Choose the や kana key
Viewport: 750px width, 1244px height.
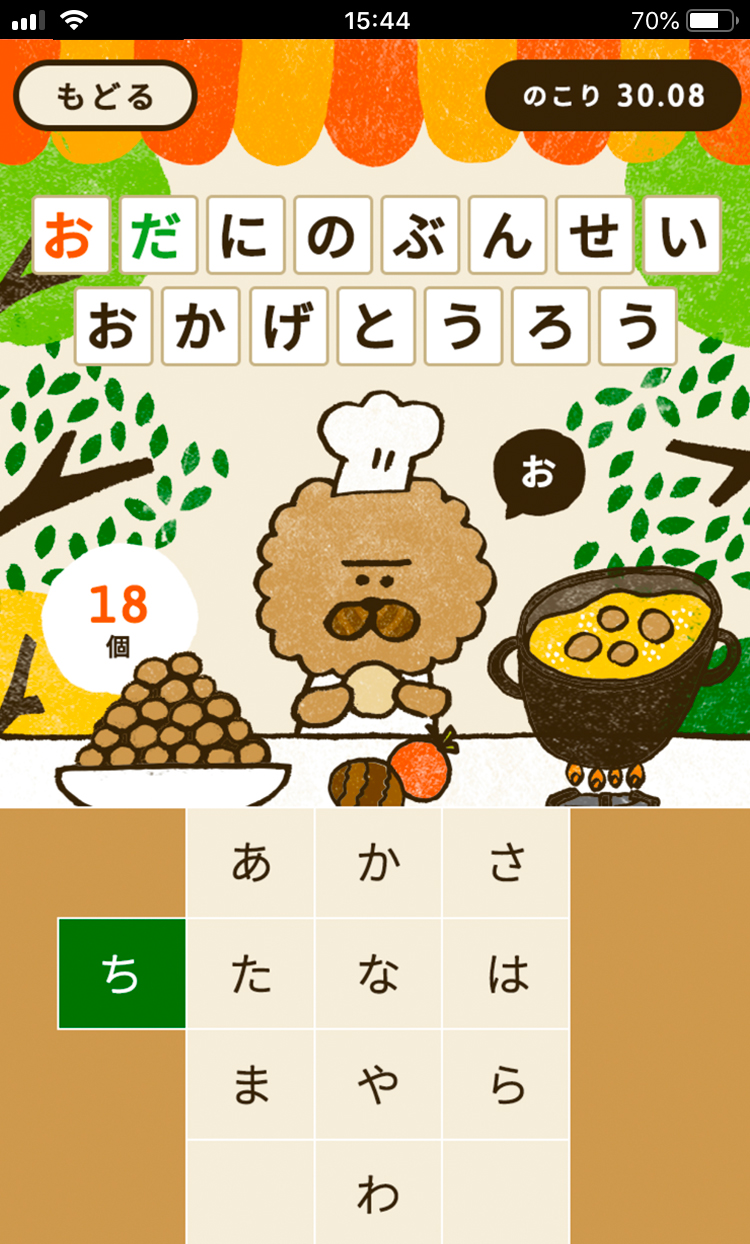(x=378, y=1084)
